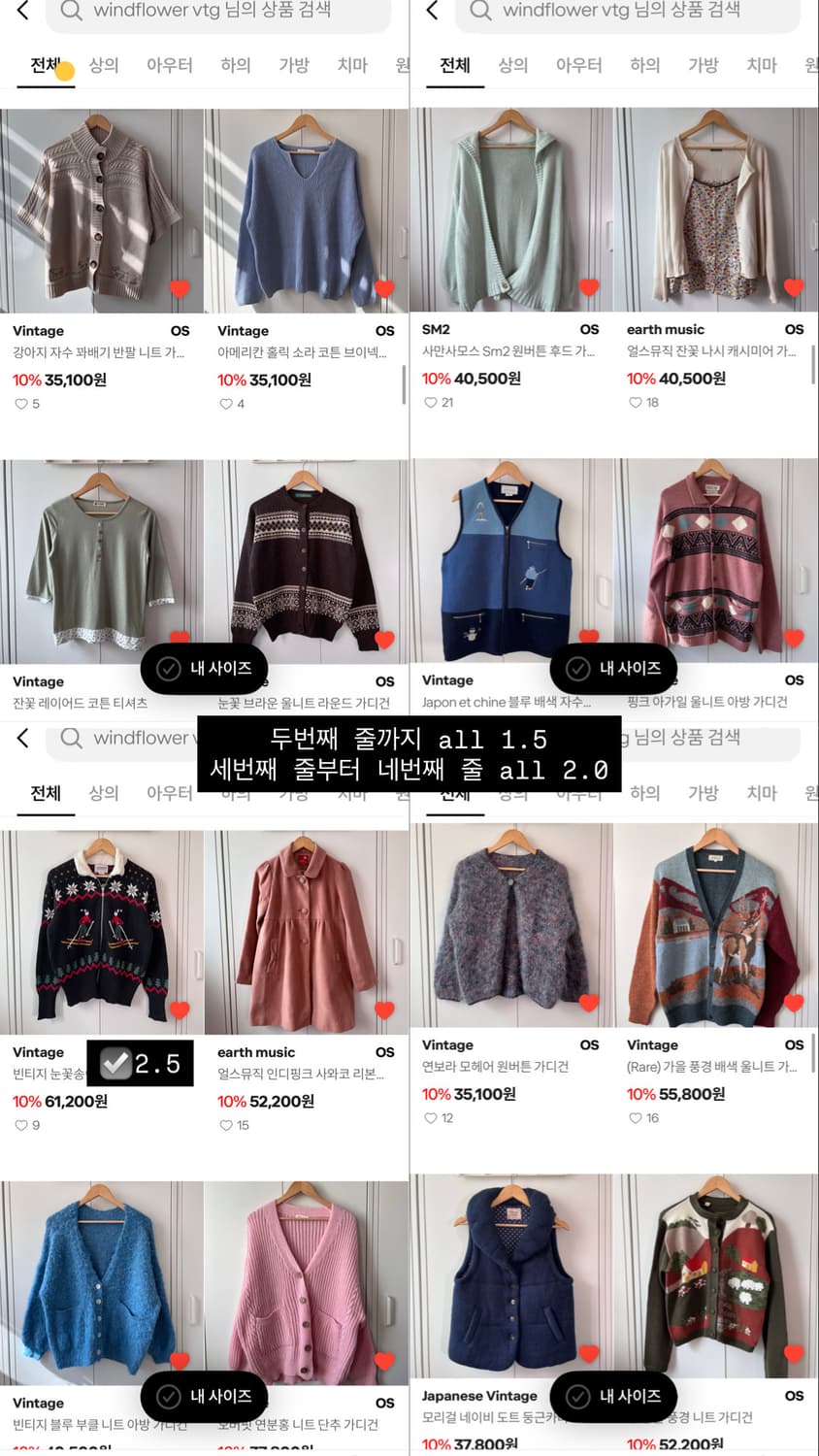Tap the heart on the navy dot vest photo
The height and width of the screenshot is (1456, 819).
click(589, 1354)
